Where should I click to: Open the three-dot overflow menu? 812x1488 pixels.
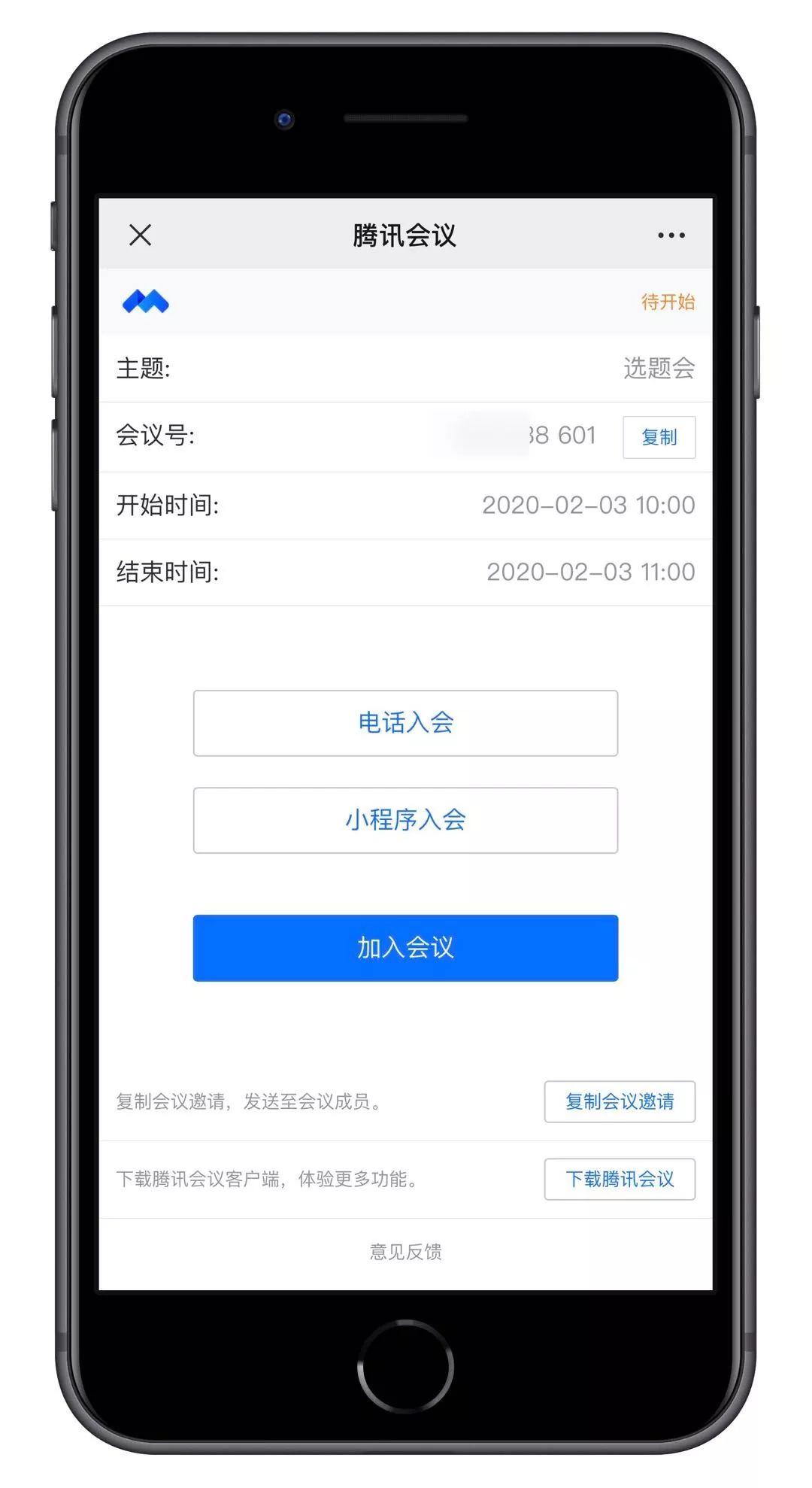tap(671, 235)
